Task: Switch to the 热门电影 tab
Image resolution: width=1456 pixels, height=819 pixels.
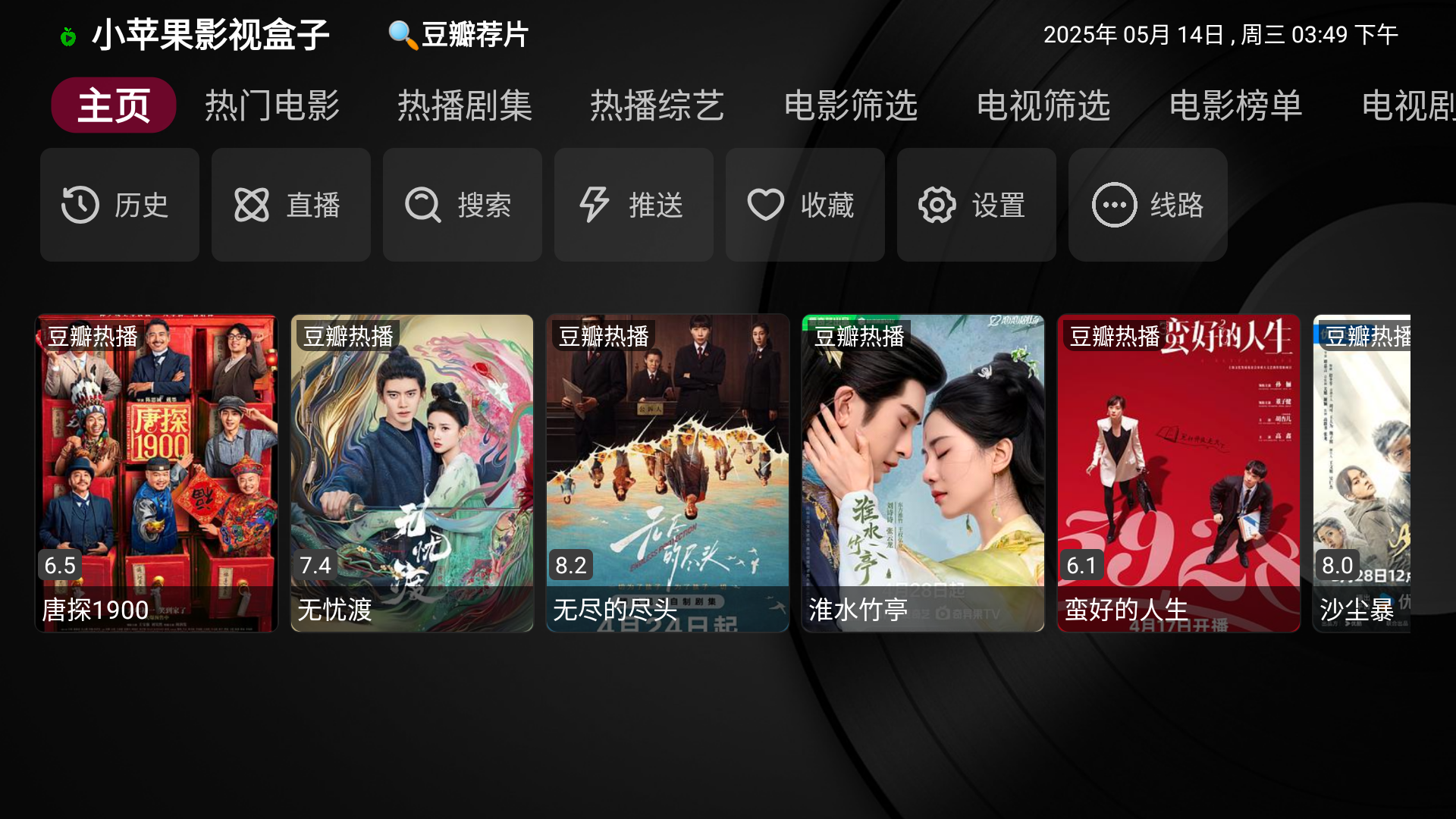Action: (x=272, y=105)
